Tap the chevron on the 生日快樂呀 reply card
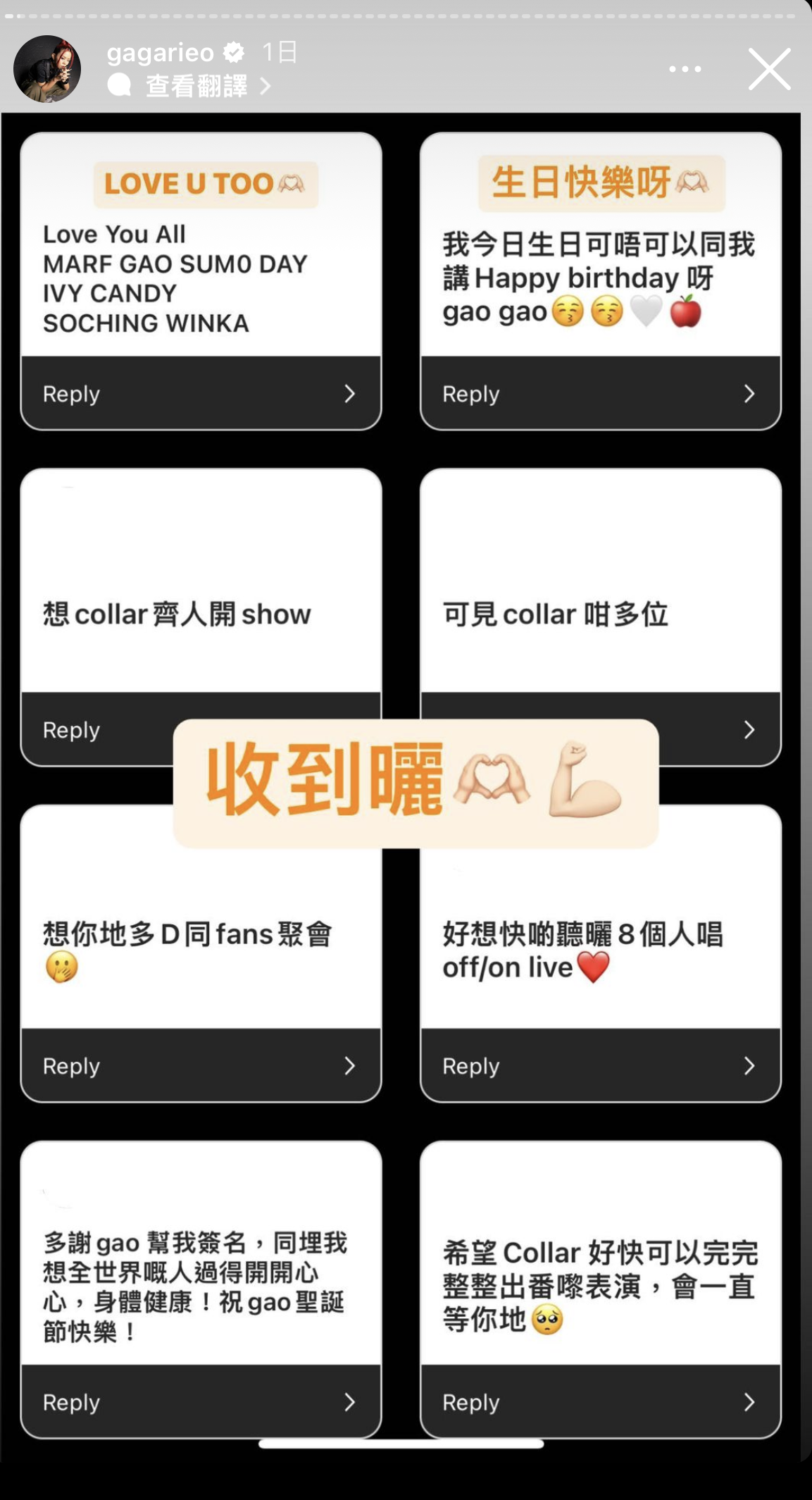This screenshot has width=812, height=1500. pos(749,395)
